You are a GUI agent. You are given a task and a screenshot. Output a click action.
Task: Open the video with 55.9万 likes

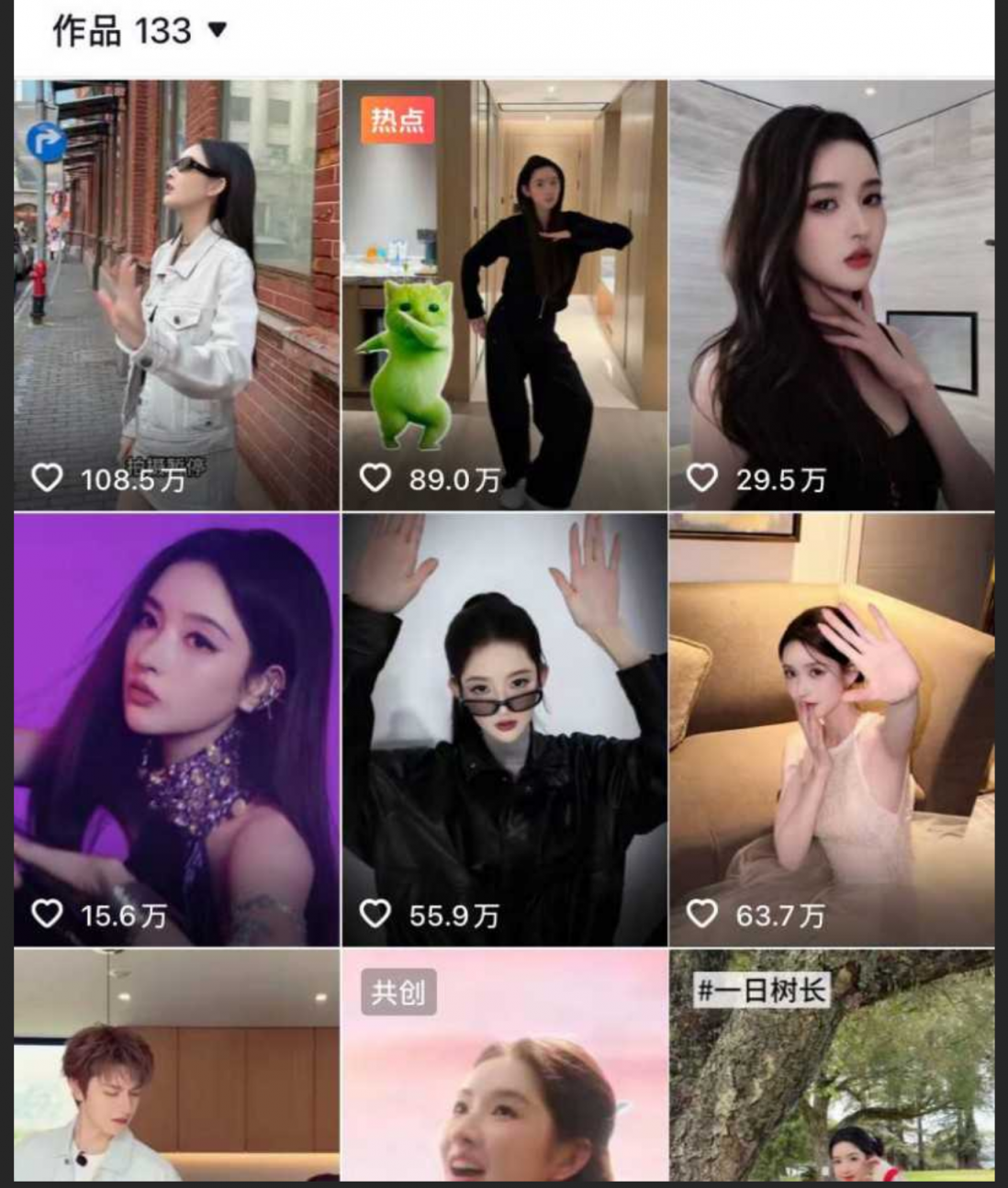504,730
